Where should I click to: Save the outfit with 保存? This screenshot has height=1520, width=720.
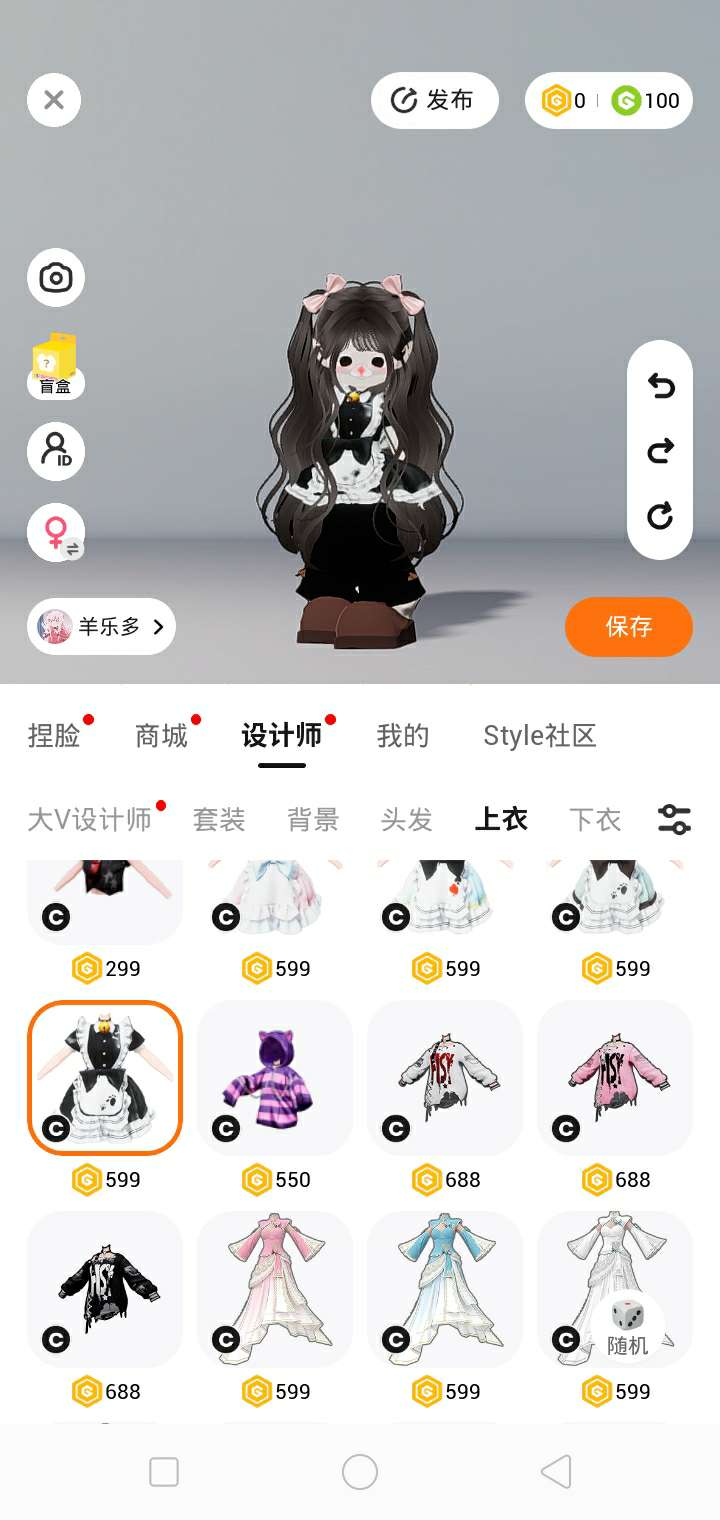(x=629, y=627)
